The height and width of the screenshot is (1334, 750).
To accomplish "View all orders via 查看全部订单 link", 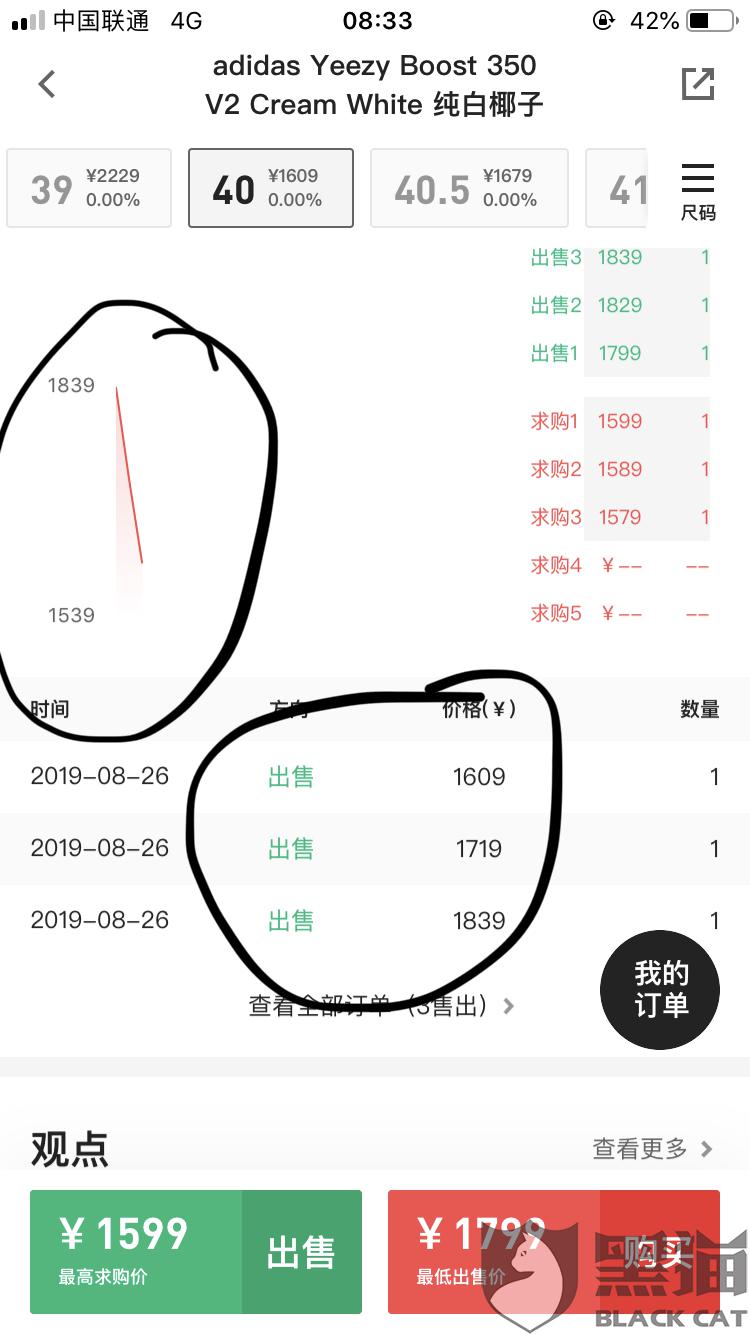I will [x=382, y=1005].
